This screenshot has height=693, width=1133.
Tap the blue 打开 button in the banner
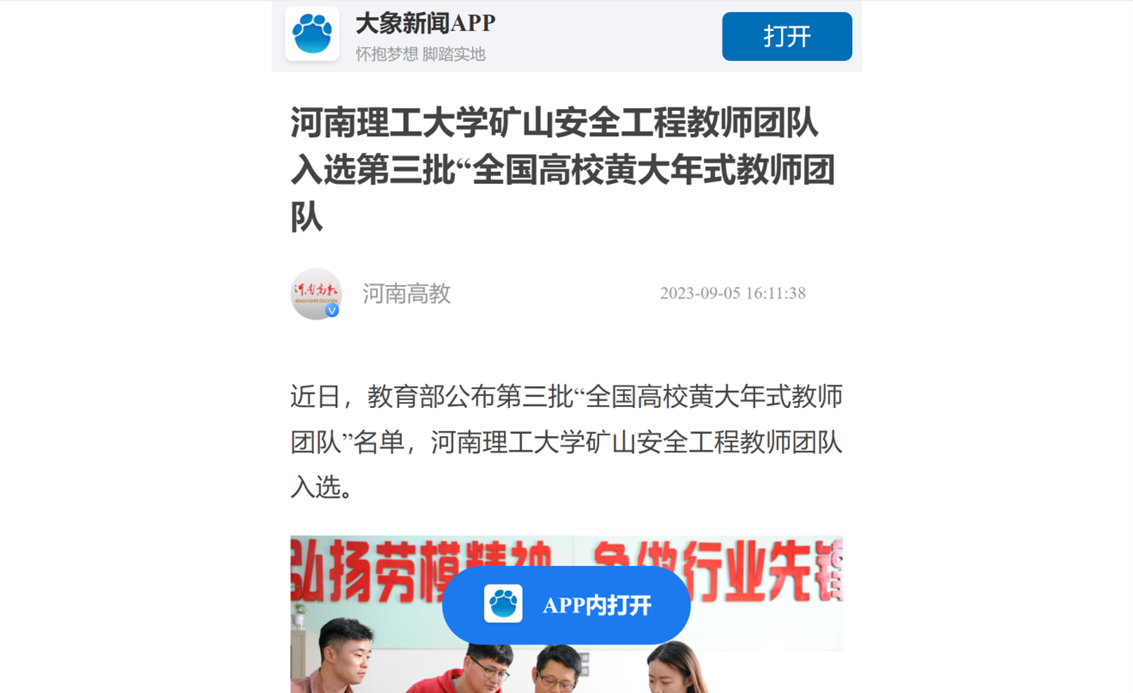[786, 37]
